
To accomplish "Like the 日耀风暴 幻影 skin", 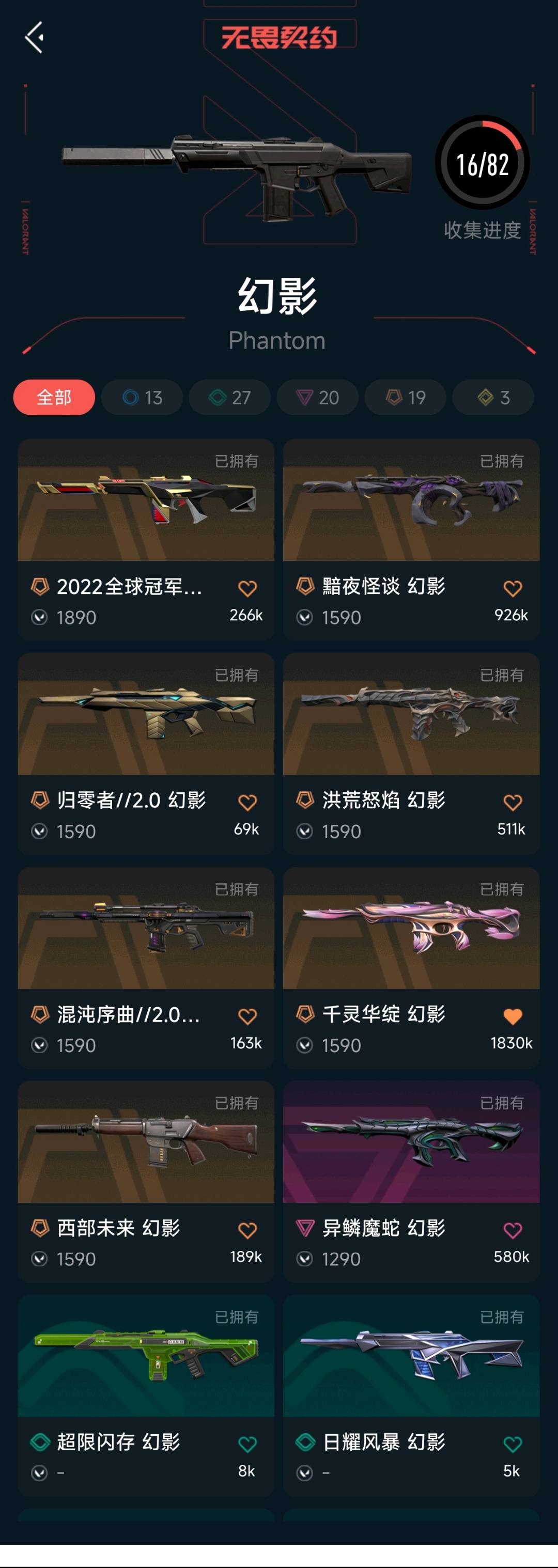I will point(513,1444).
